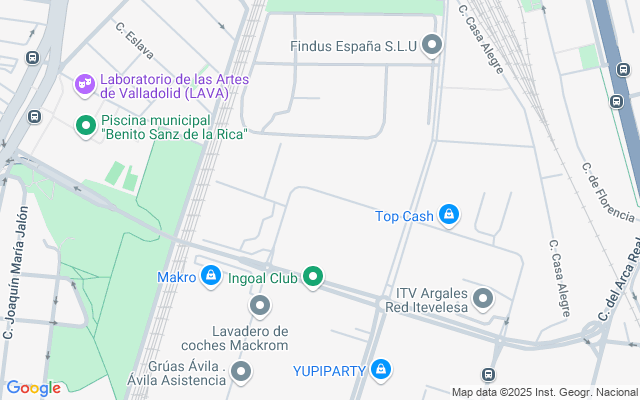Image resolution: width=640 pixels, height=400 pixels.
Task: Show details for ITV Argales Red Itevelesa
Action: point(483,298)
